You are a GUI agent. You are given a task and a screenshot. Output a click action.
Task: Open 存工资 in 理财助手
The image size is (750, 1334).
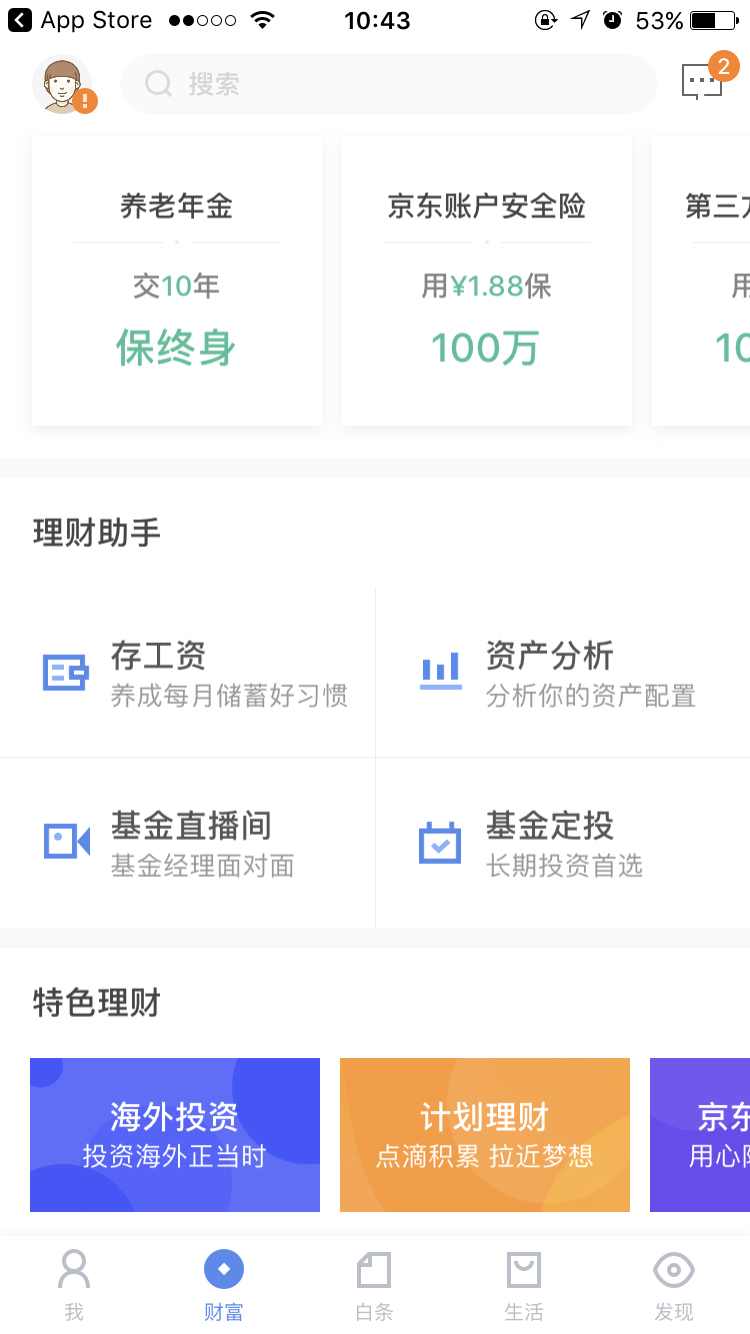click(187, 673)
